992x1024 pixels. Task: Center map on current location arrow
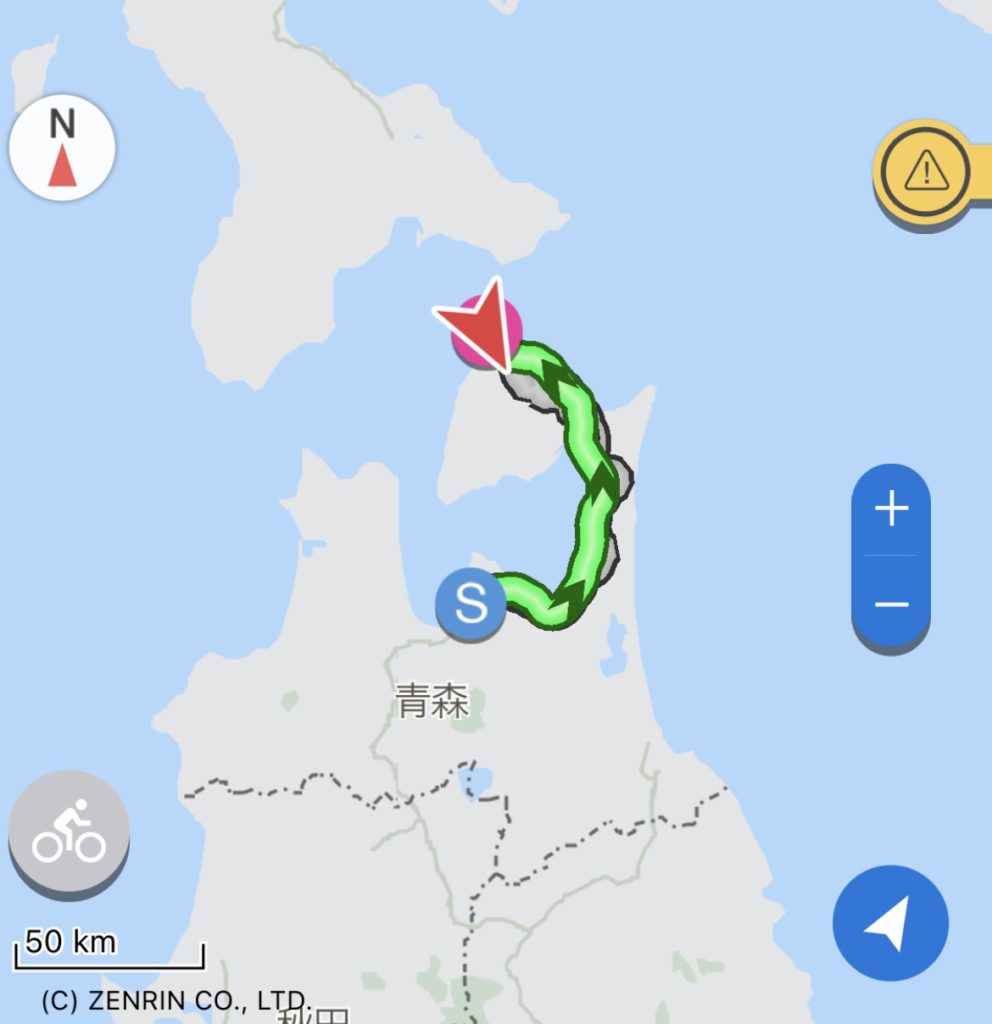point(890,922)
